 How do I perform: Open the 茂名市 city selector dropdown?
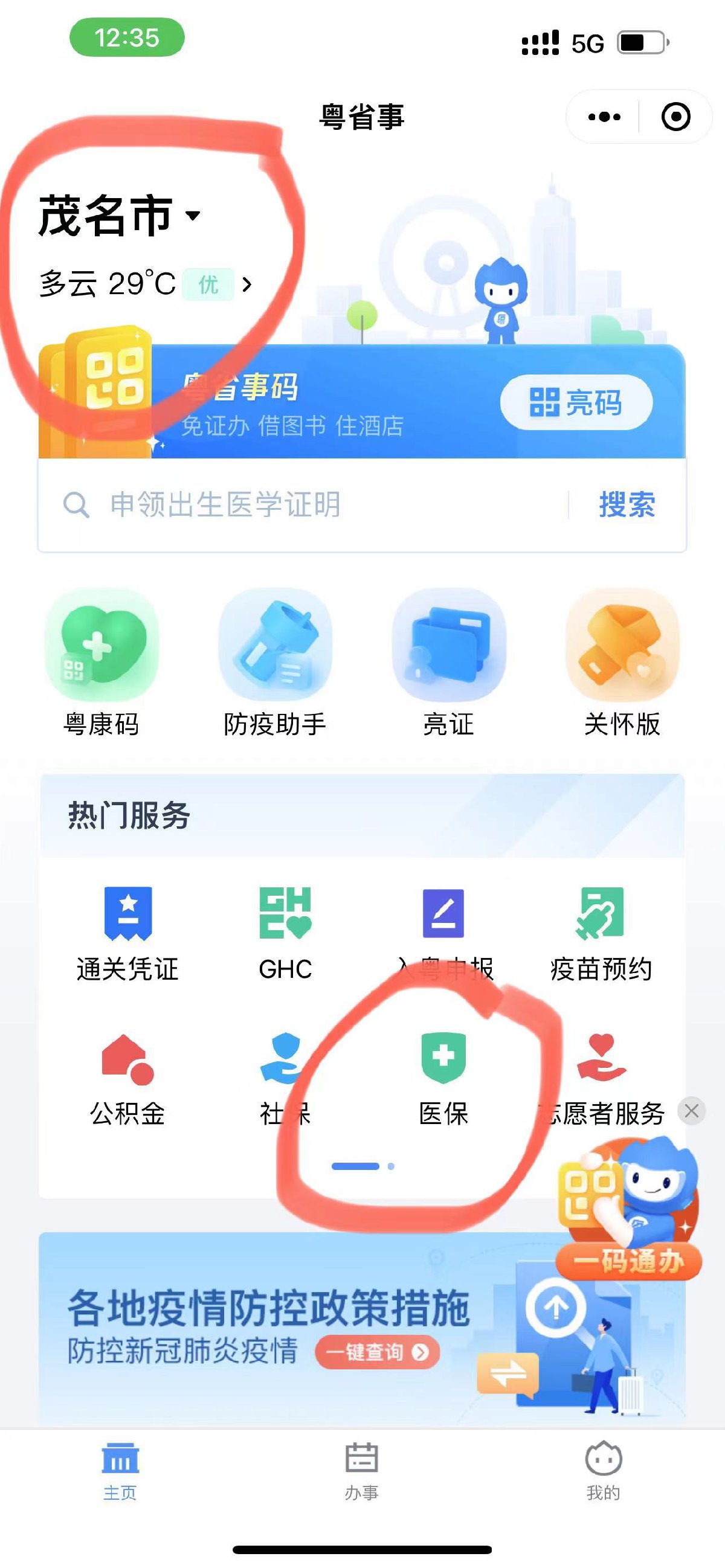pos(119,216)
